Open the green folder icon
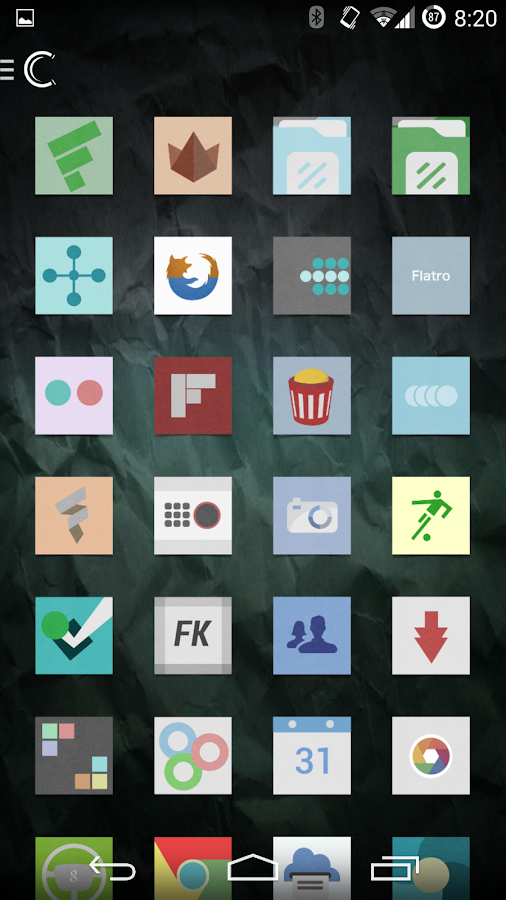The height and width of the screenshot is (900, 506). coord(431,156)
